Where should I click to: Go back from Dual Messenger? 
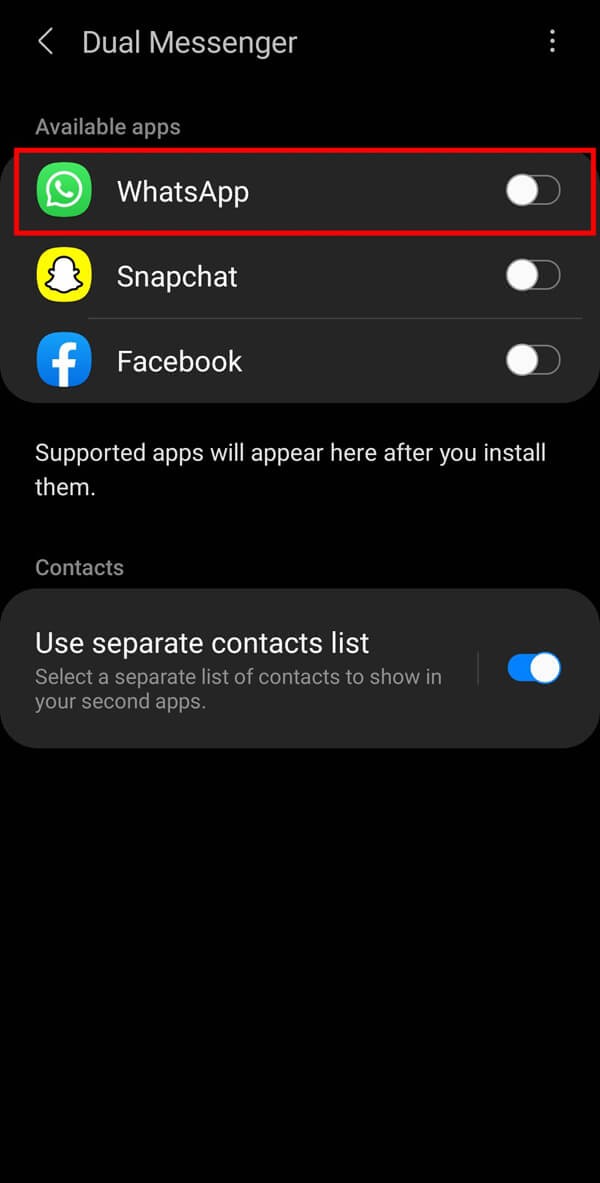(44, 42)
